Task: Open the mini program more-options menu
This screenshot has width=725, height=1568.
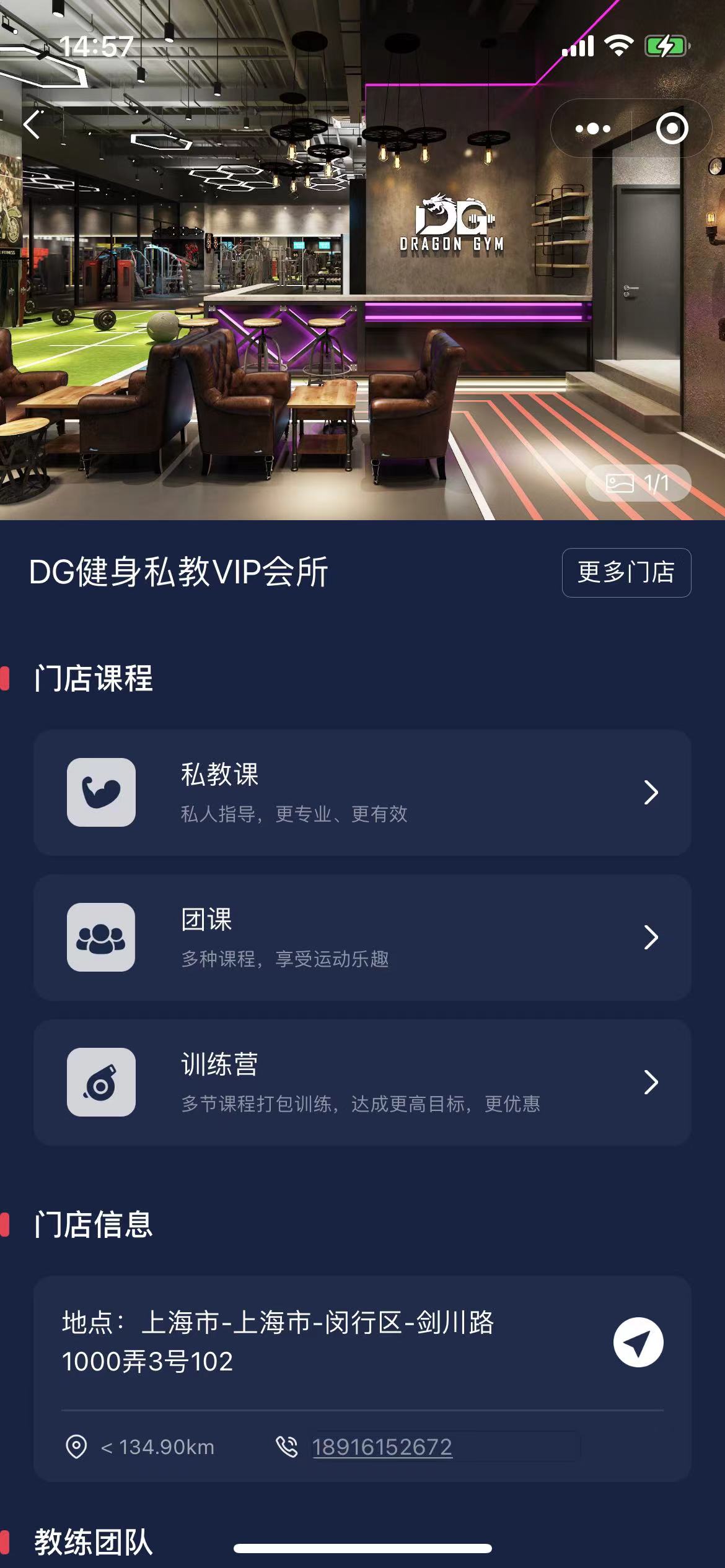Action: pos(592,129)
